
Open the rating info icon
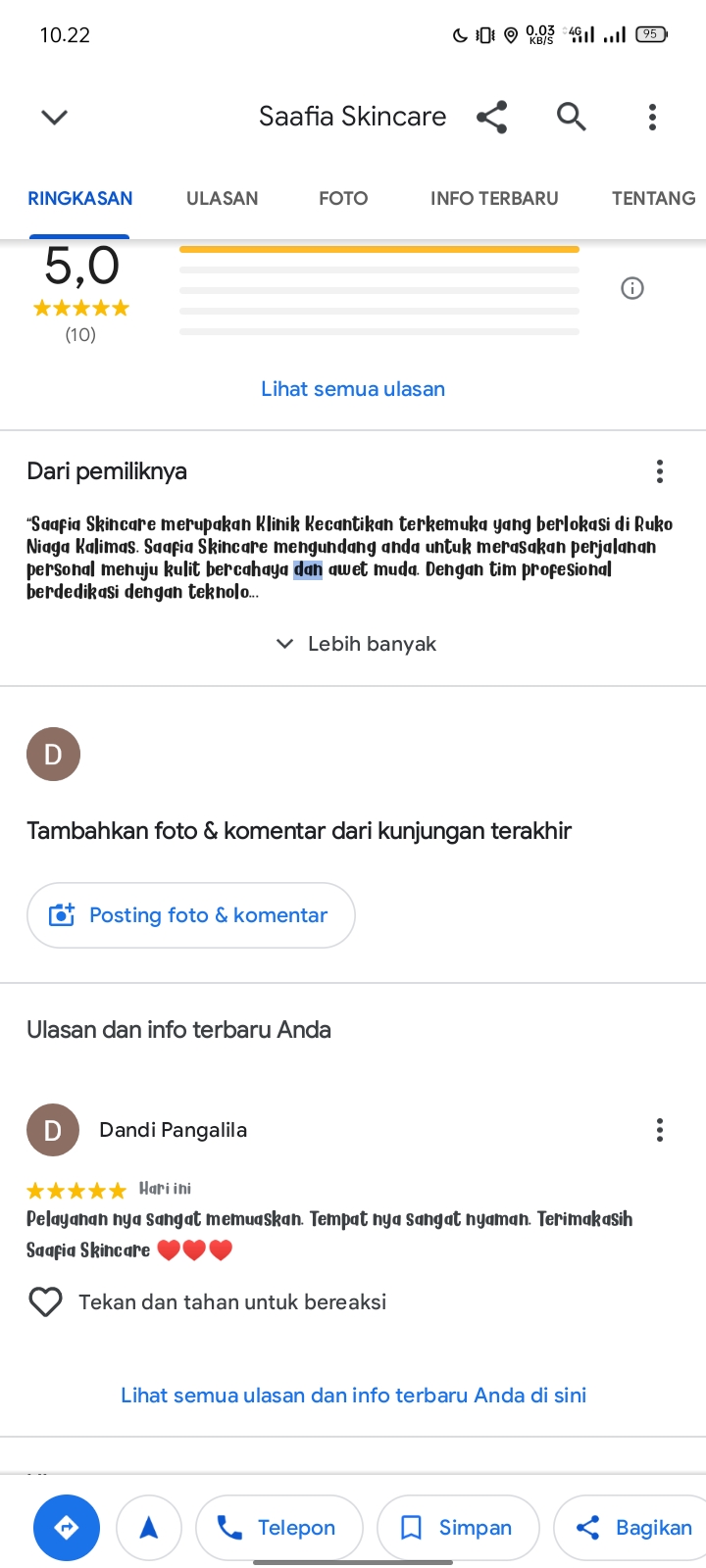tap(632, 288)
